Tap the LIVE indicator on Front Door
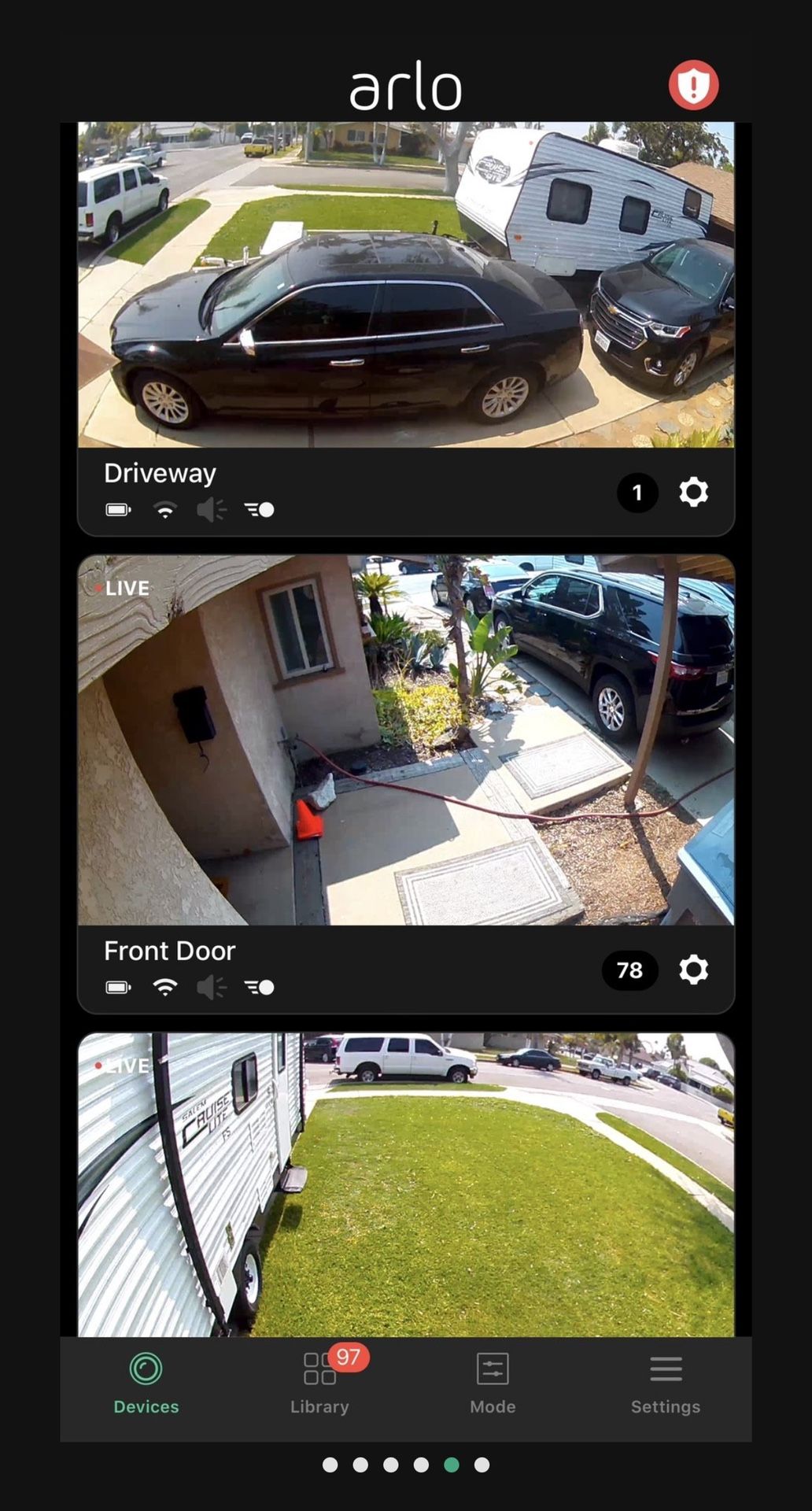This screenshot has width=812, height=1511. (x=122, y=587)
